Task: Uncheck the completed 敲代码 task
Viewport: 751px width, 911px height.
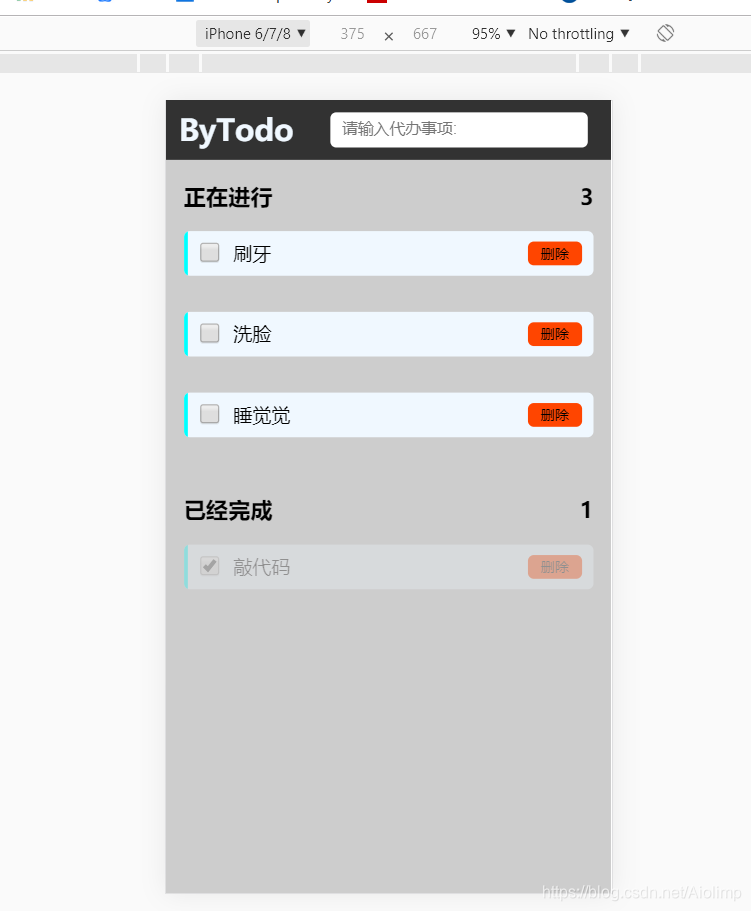Action: (x=209, y=566)
